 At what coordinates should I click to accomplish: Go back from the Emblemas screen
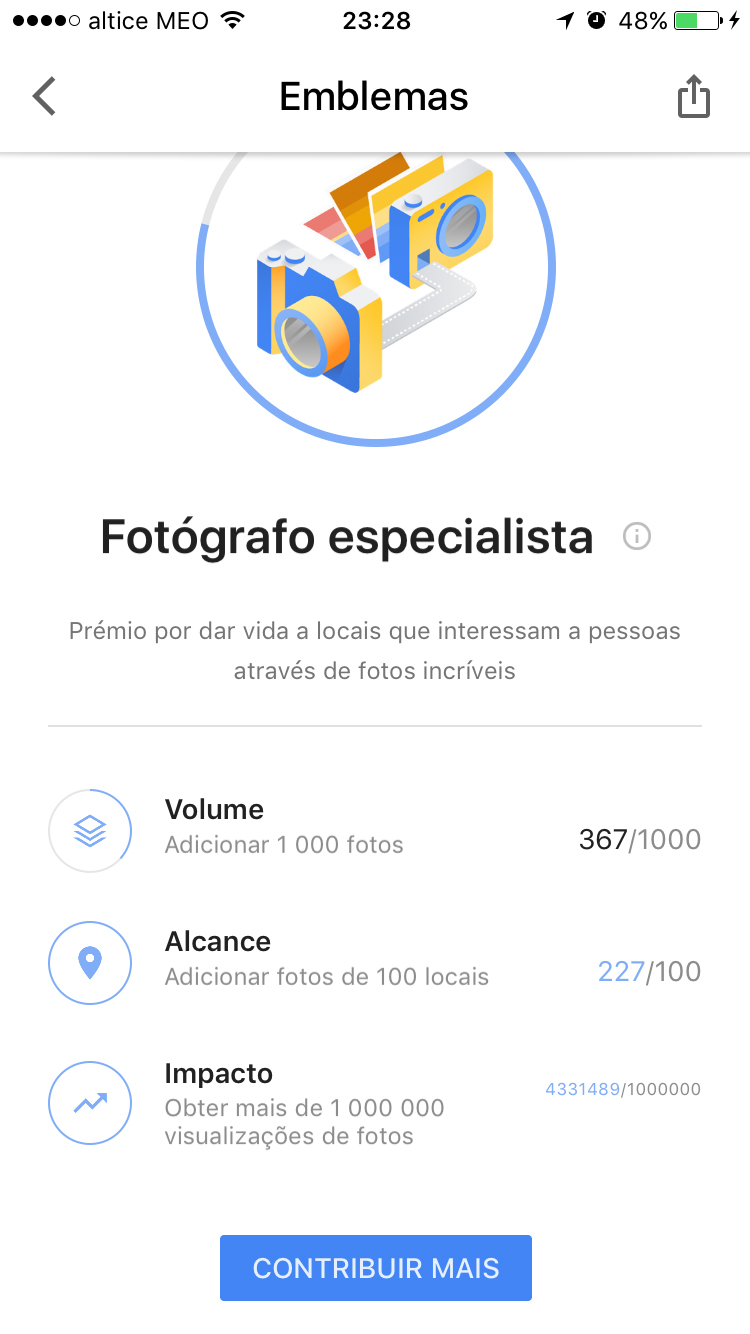click(44, 97)
